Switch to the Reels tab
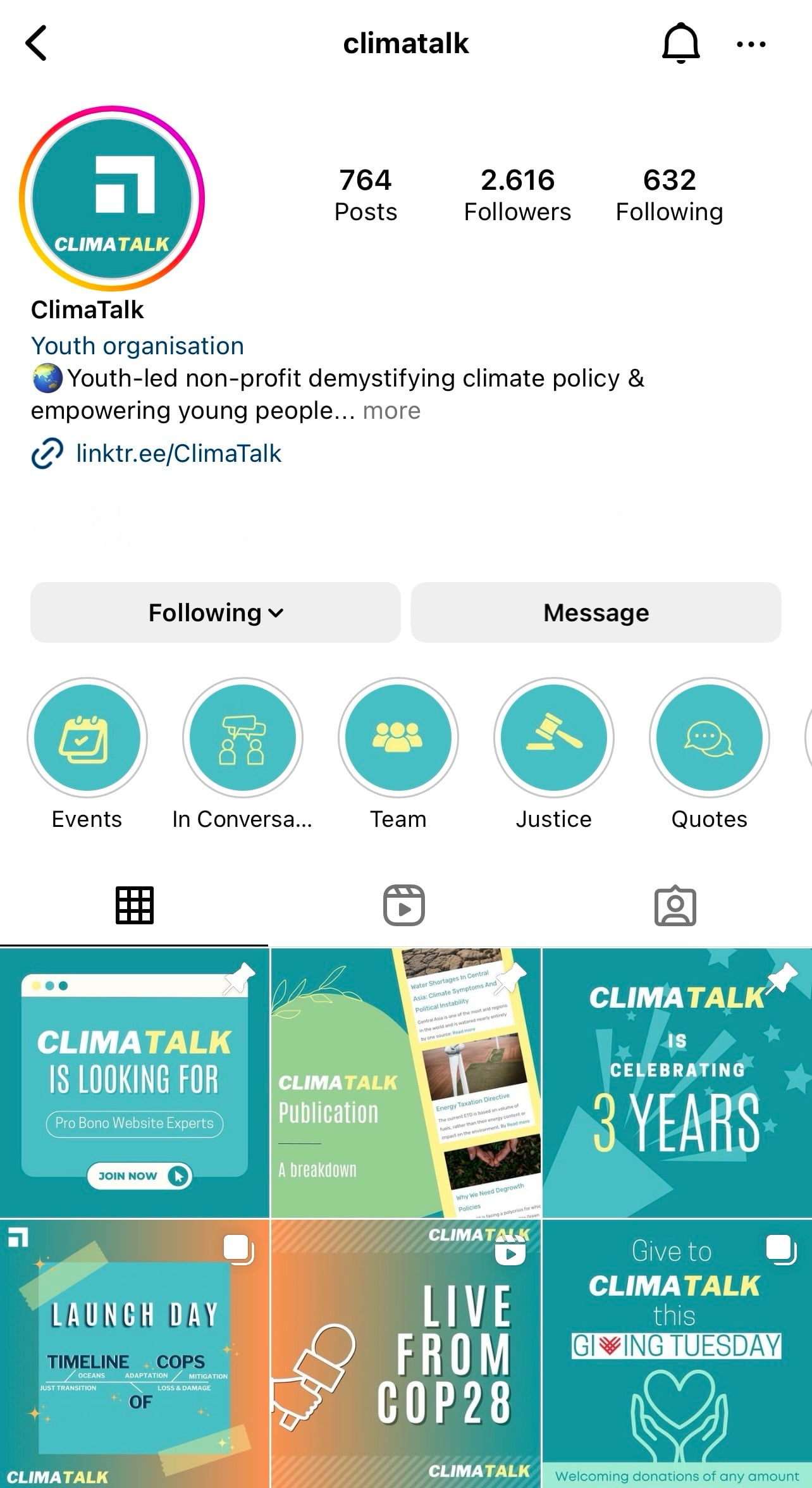 coord(404,905)
